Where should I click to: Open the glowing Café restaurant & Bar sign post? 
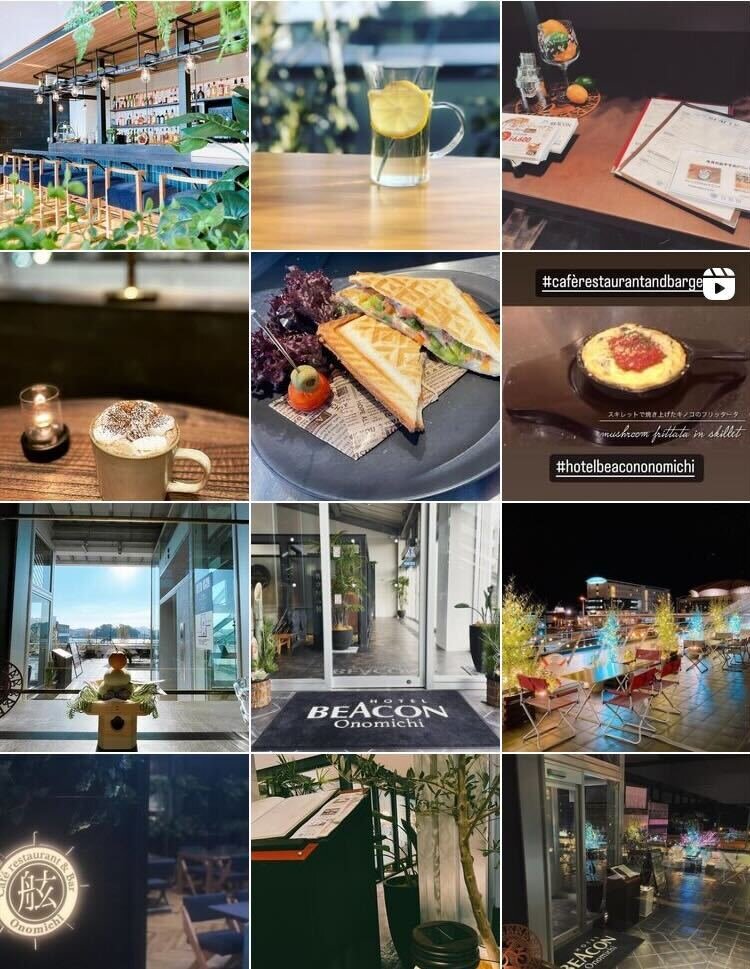[x=124, y=862]
